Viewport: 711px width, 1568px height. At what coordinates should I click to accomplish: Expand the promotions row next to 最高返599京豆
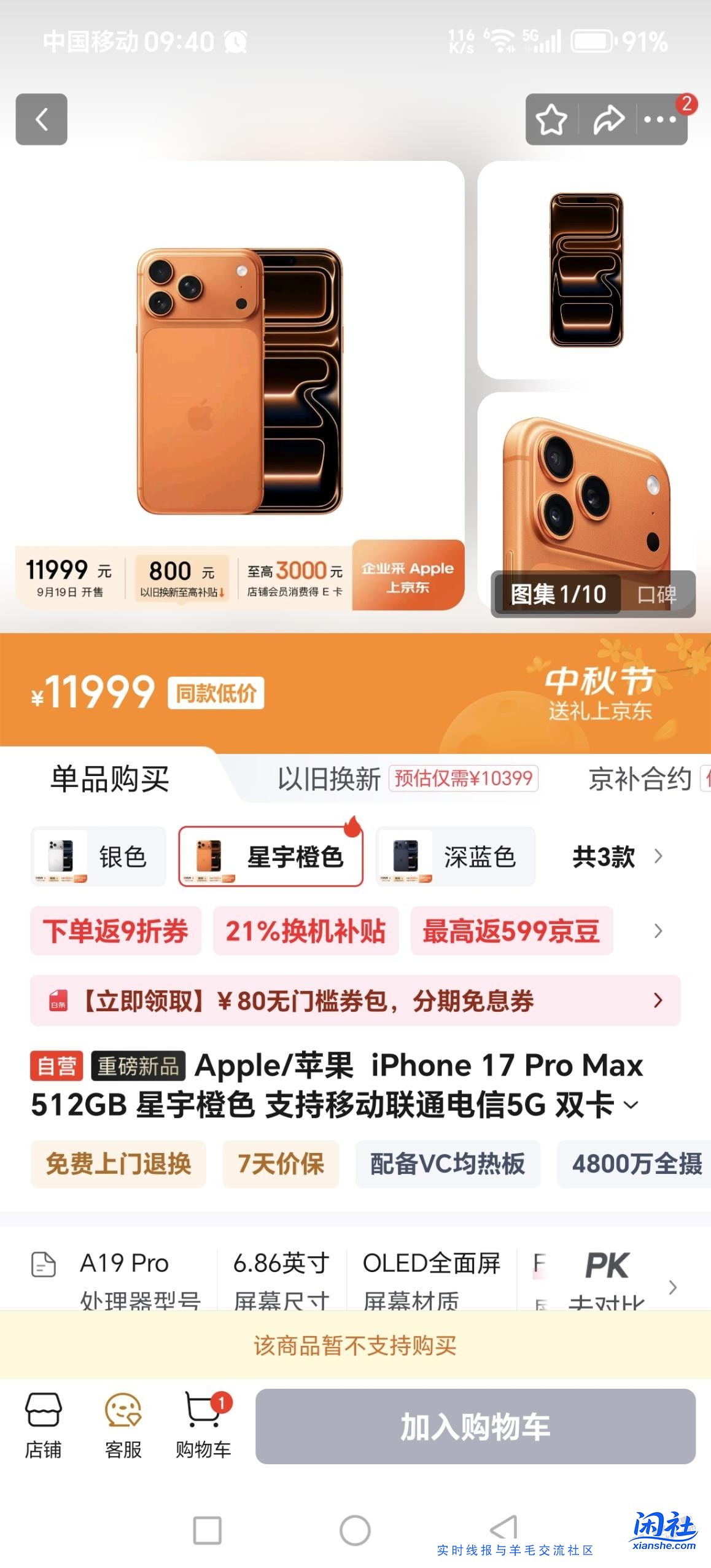point(659,931)
